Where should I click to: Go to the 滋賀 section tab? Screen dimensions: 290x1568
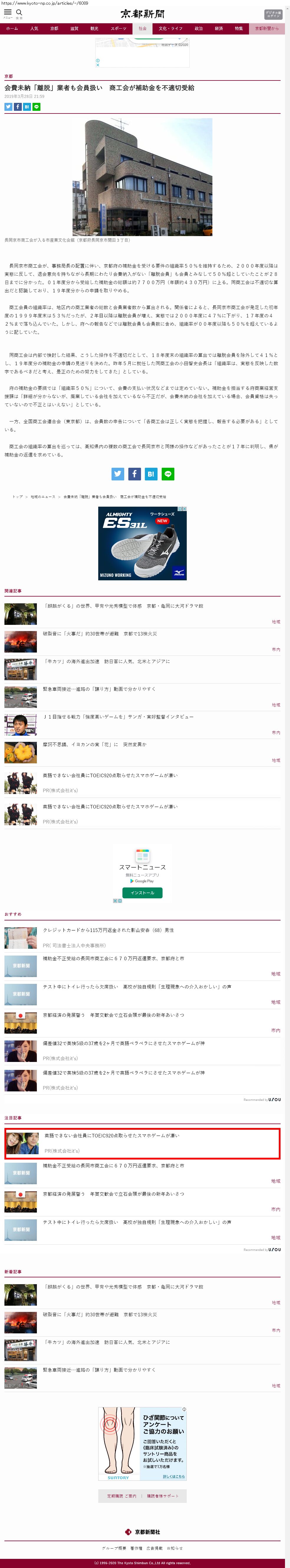pyautogui.click(x=74, y=29)
